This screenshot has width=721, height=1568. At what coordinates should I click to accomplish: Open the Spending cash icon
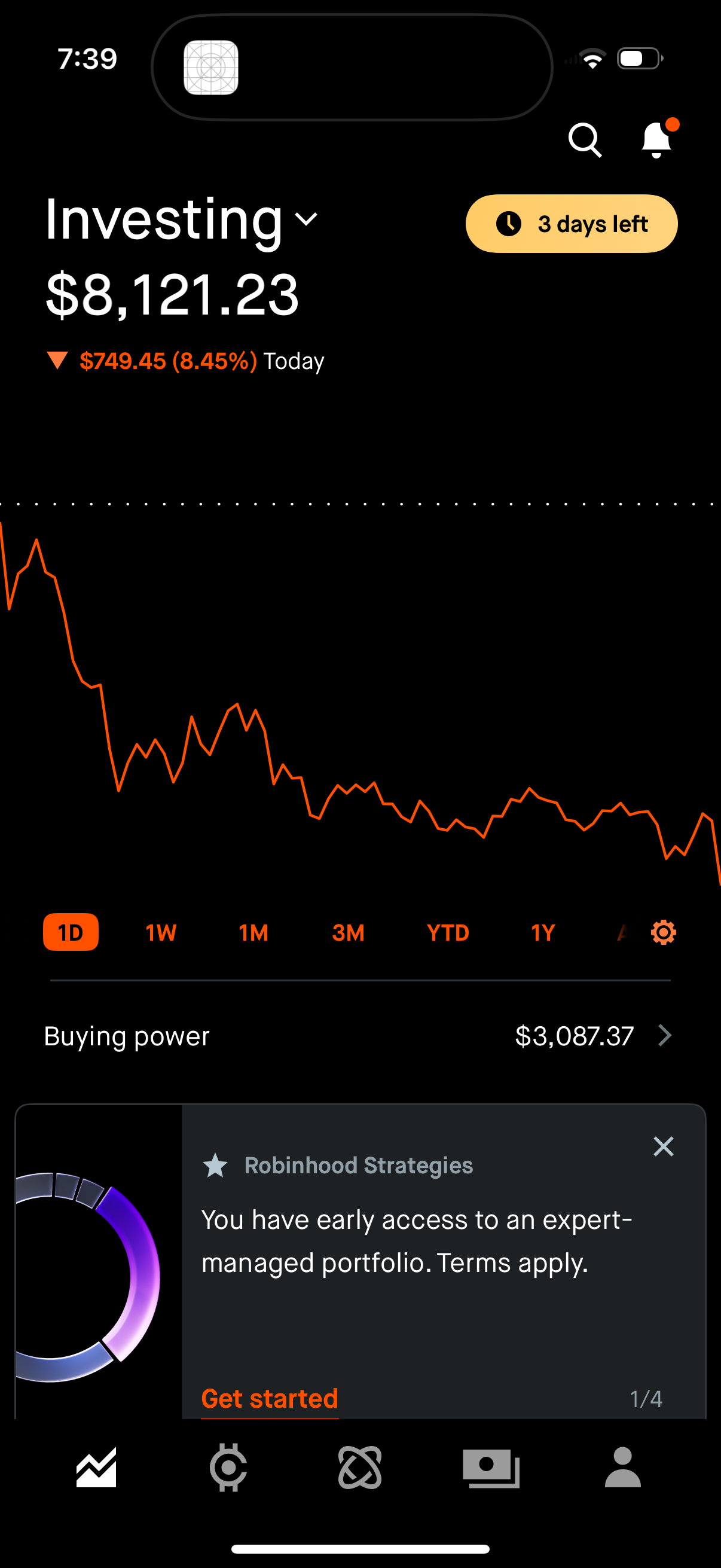491,1468
